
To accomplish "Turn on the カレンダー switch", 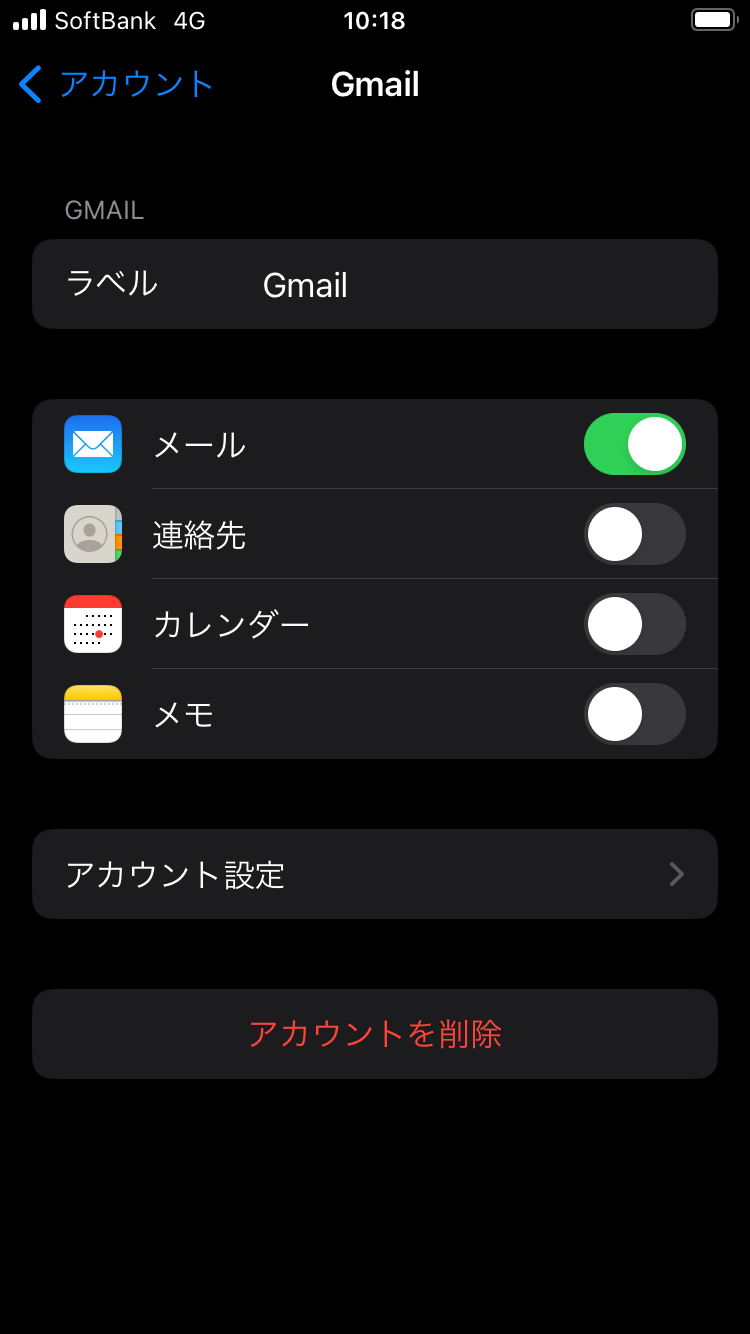I will [635, 624].
